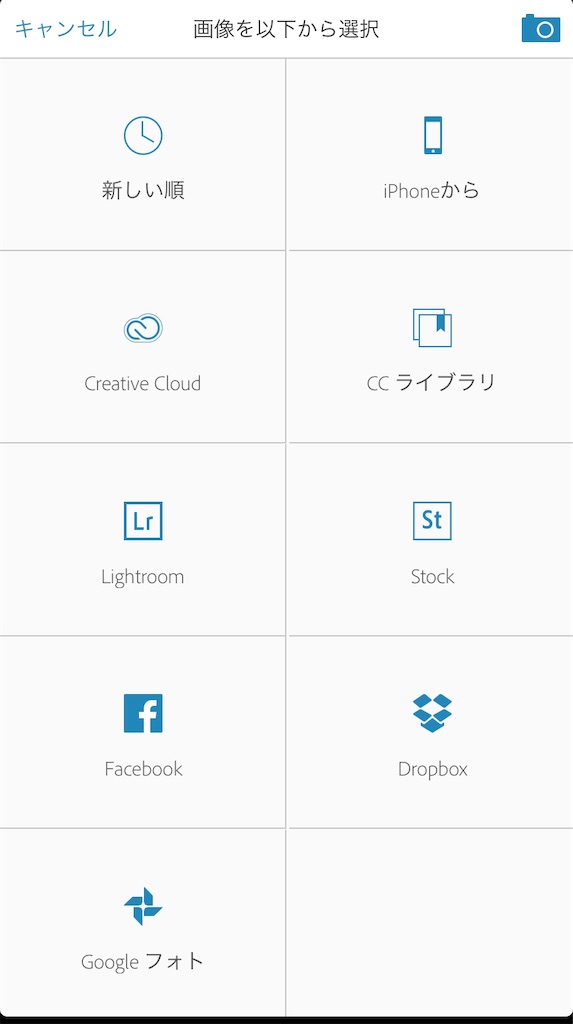Pick an image from Lightroom
Viewport: 573px width, 1024px height.
tap(142, 539)
